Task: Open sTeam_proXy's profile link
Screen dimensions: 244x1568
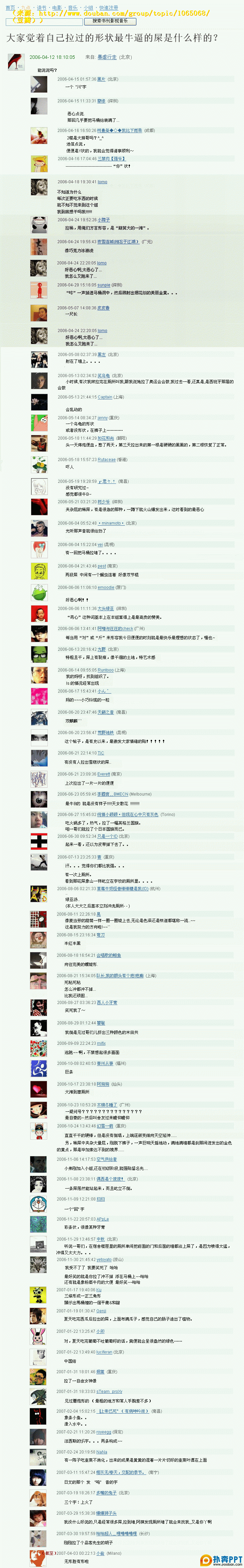Action: pyautogui.click(x=109, y=1392)
